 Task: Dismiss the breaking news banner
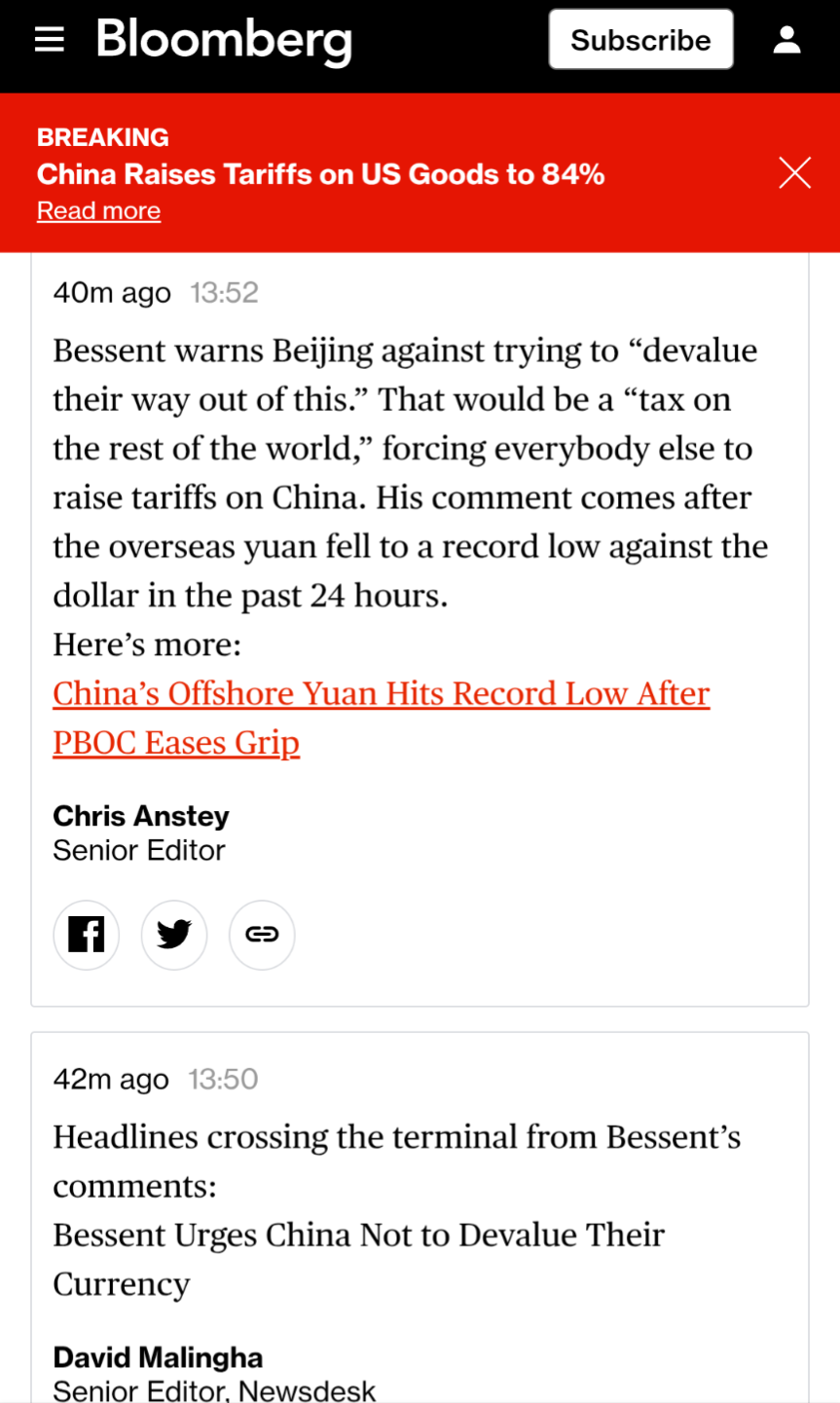coord(794,173)
